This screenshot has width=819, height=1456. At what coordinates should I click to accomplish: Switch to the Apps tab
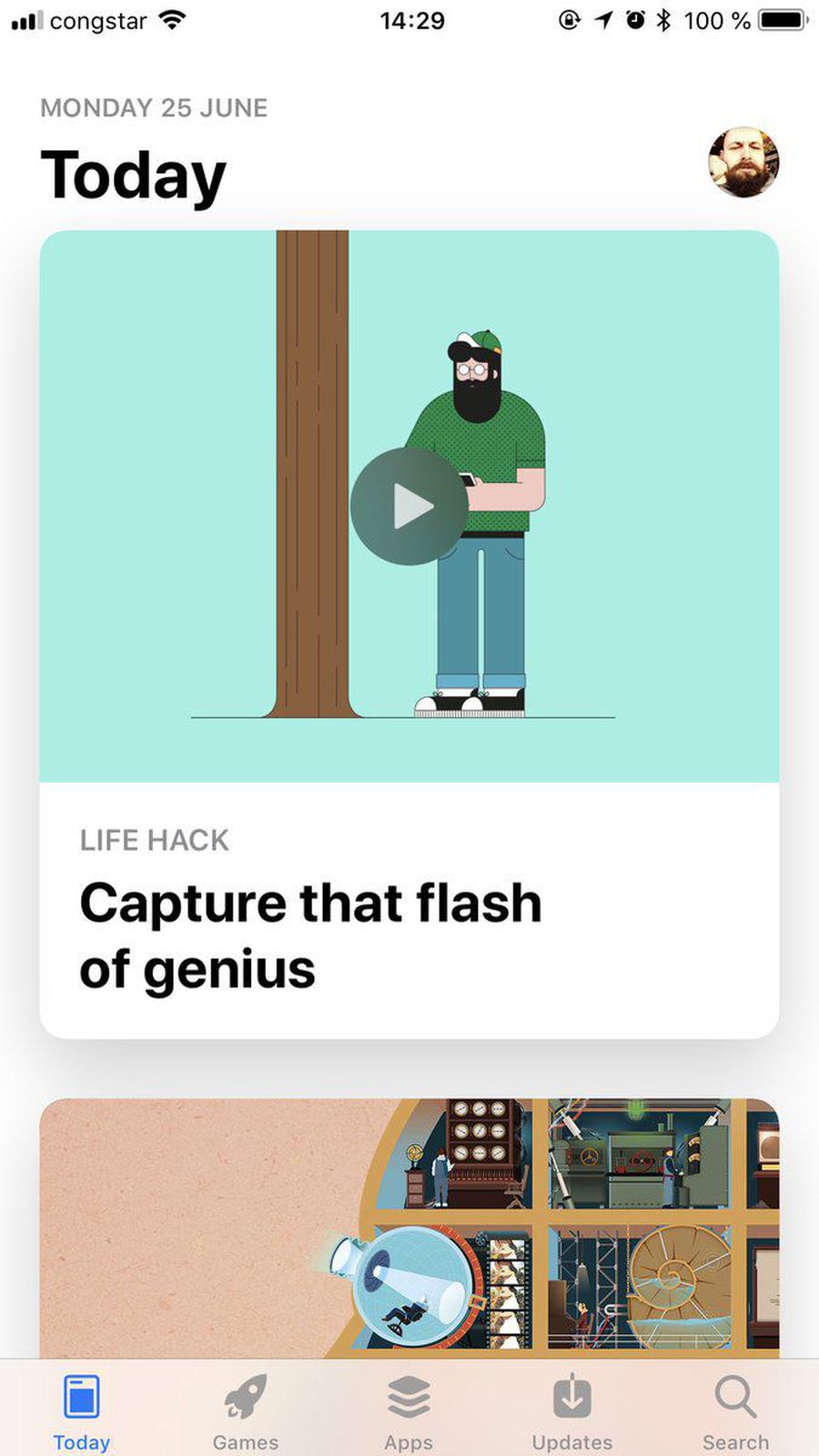[x=409, y=1410]
